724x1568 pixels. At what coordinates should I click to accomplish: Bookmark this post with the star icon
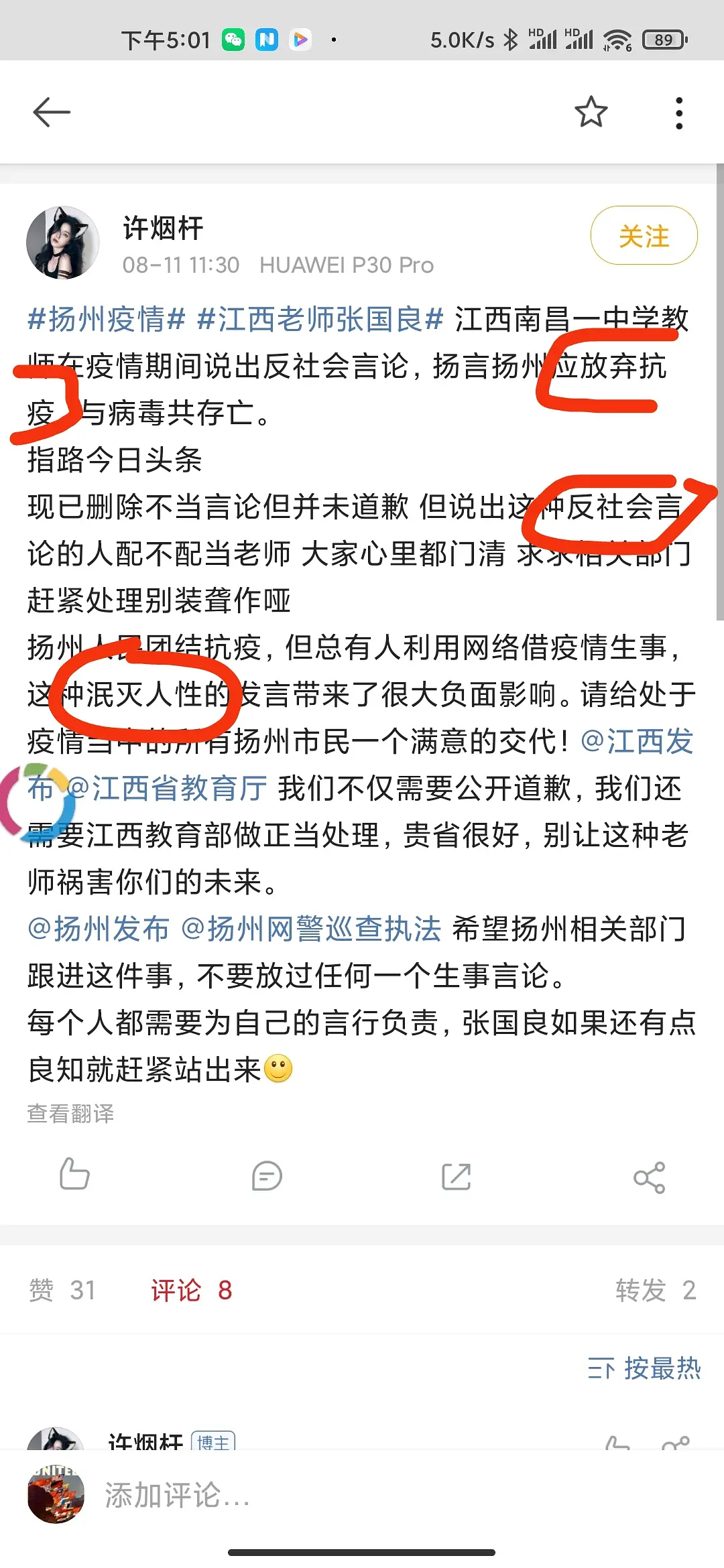[591, 112]
